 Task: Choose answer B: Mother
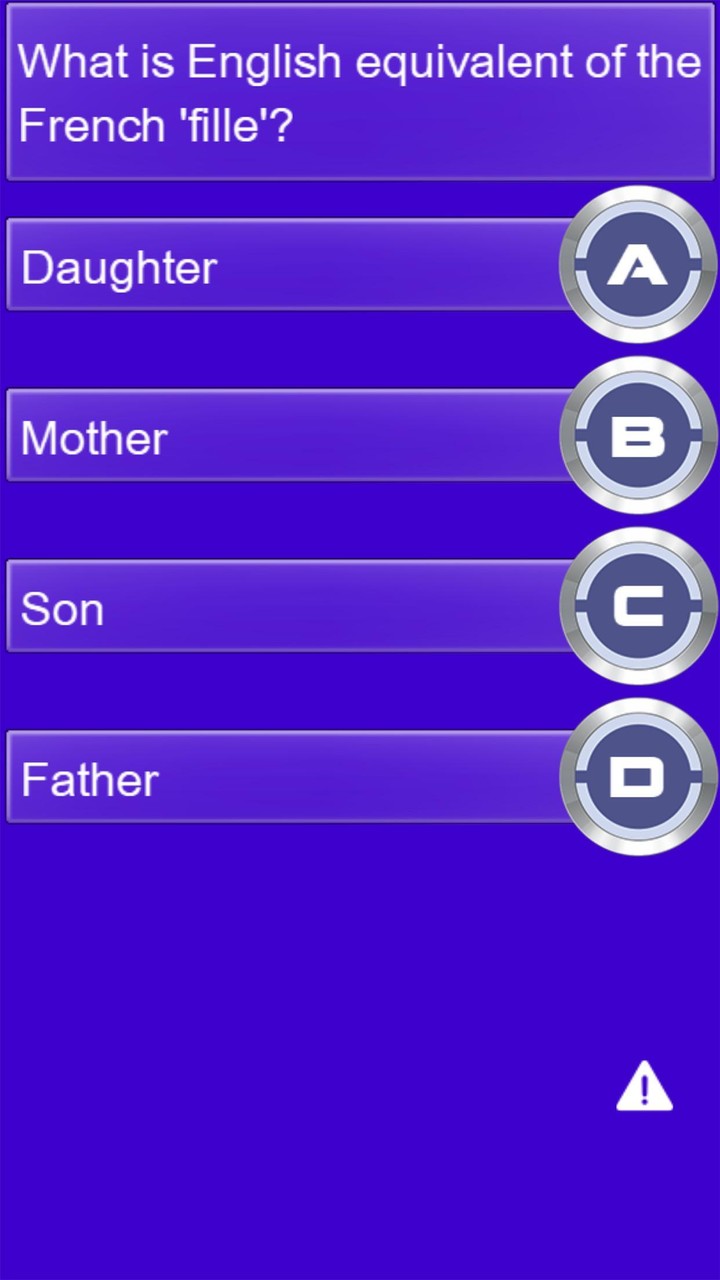(300, 437)
